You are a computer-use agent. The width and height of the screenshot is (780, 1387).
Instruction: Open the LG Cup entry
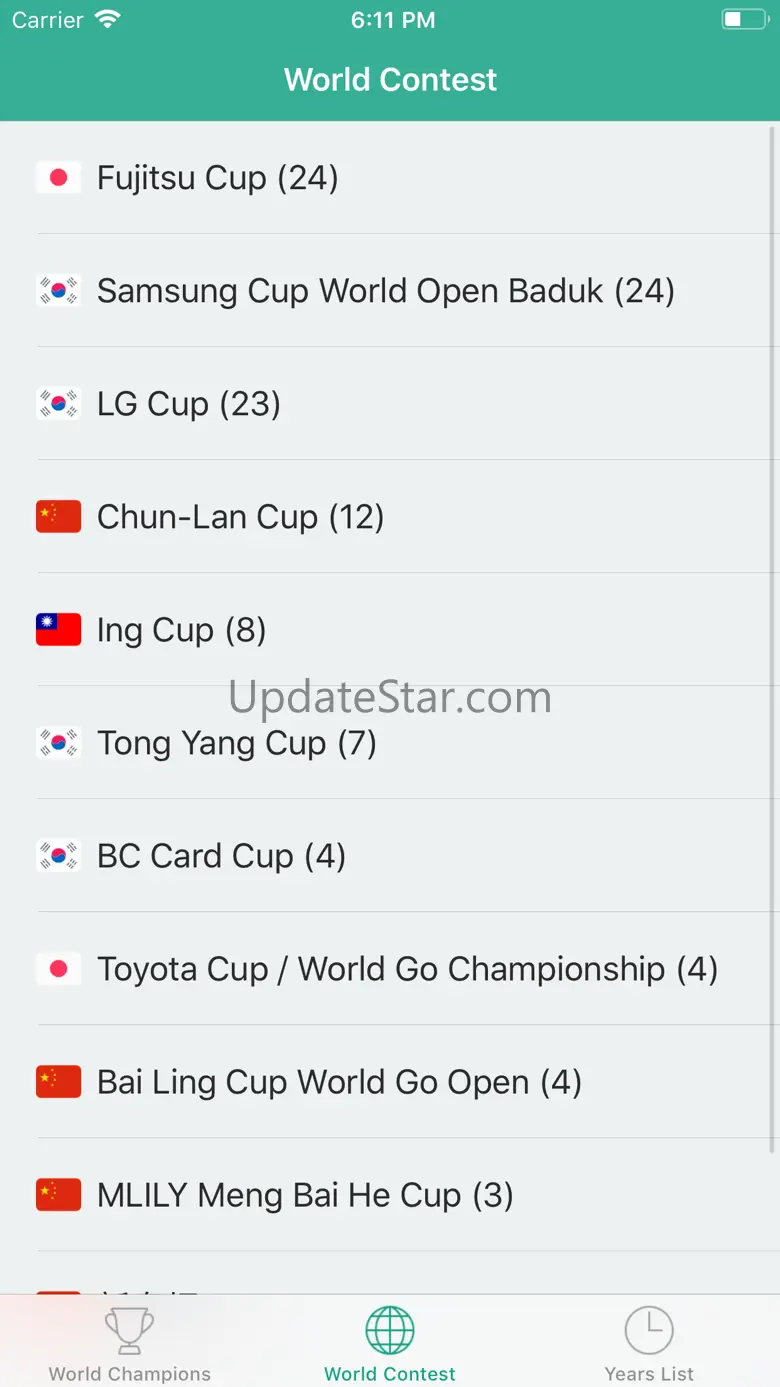pos(390,404)
